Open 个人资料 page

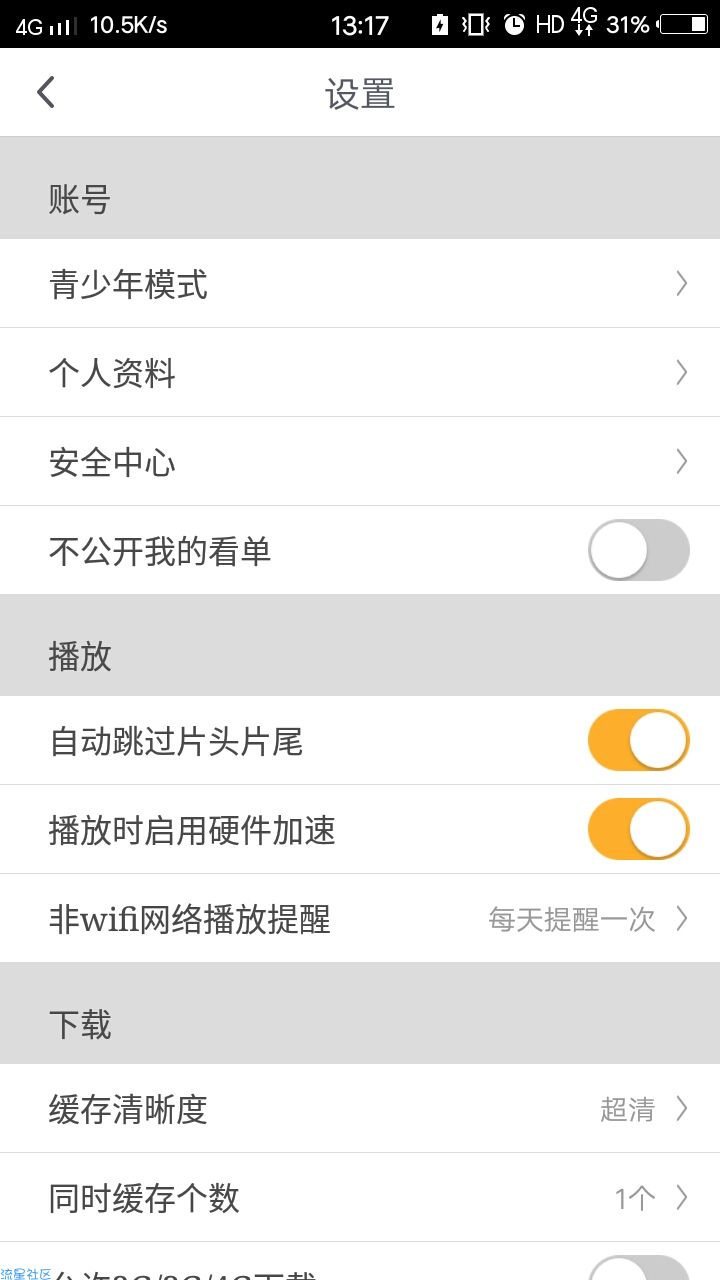tap(360, 373)
